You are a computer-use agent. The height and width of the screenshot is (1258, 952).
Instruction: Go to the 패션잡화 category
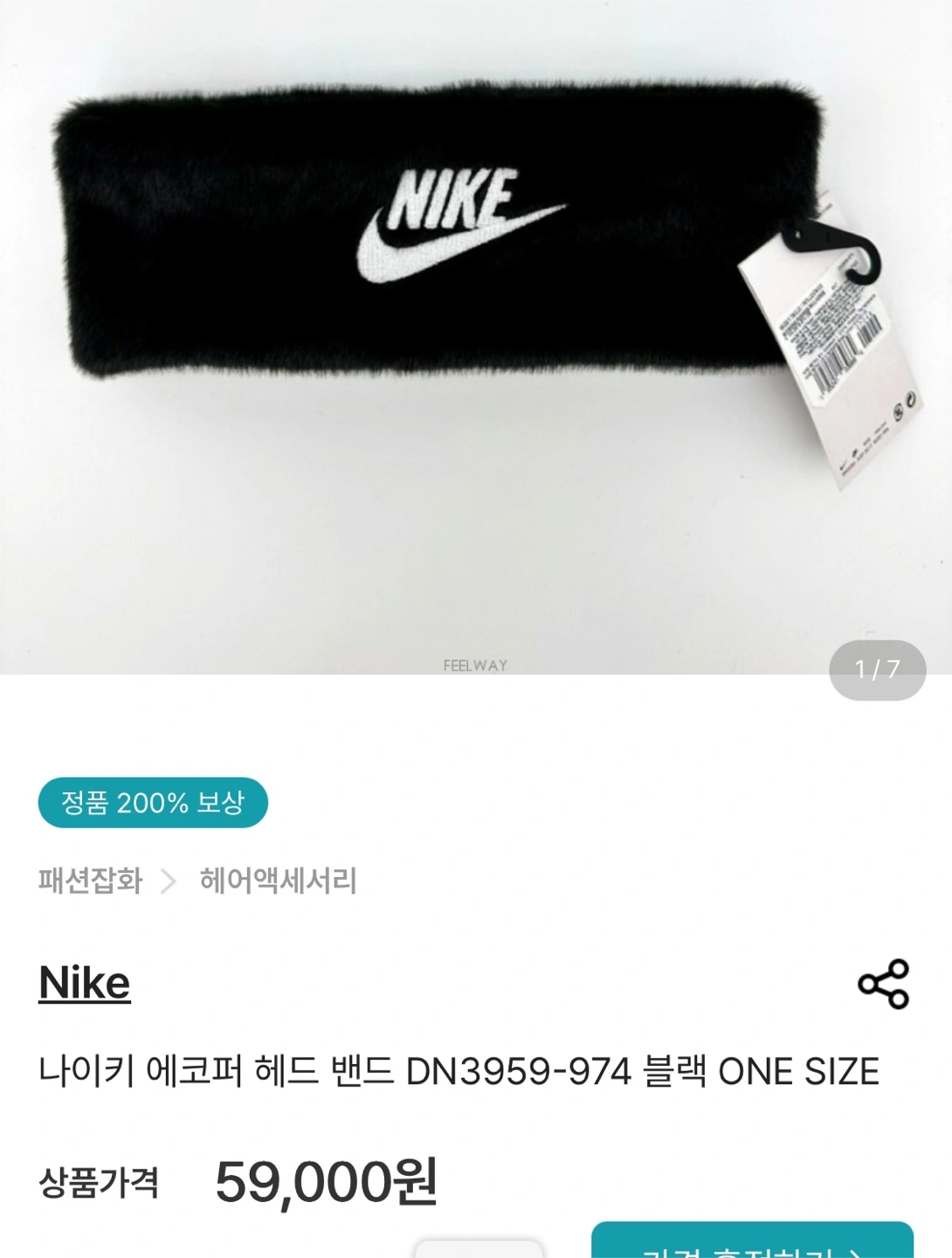[90, 881]
